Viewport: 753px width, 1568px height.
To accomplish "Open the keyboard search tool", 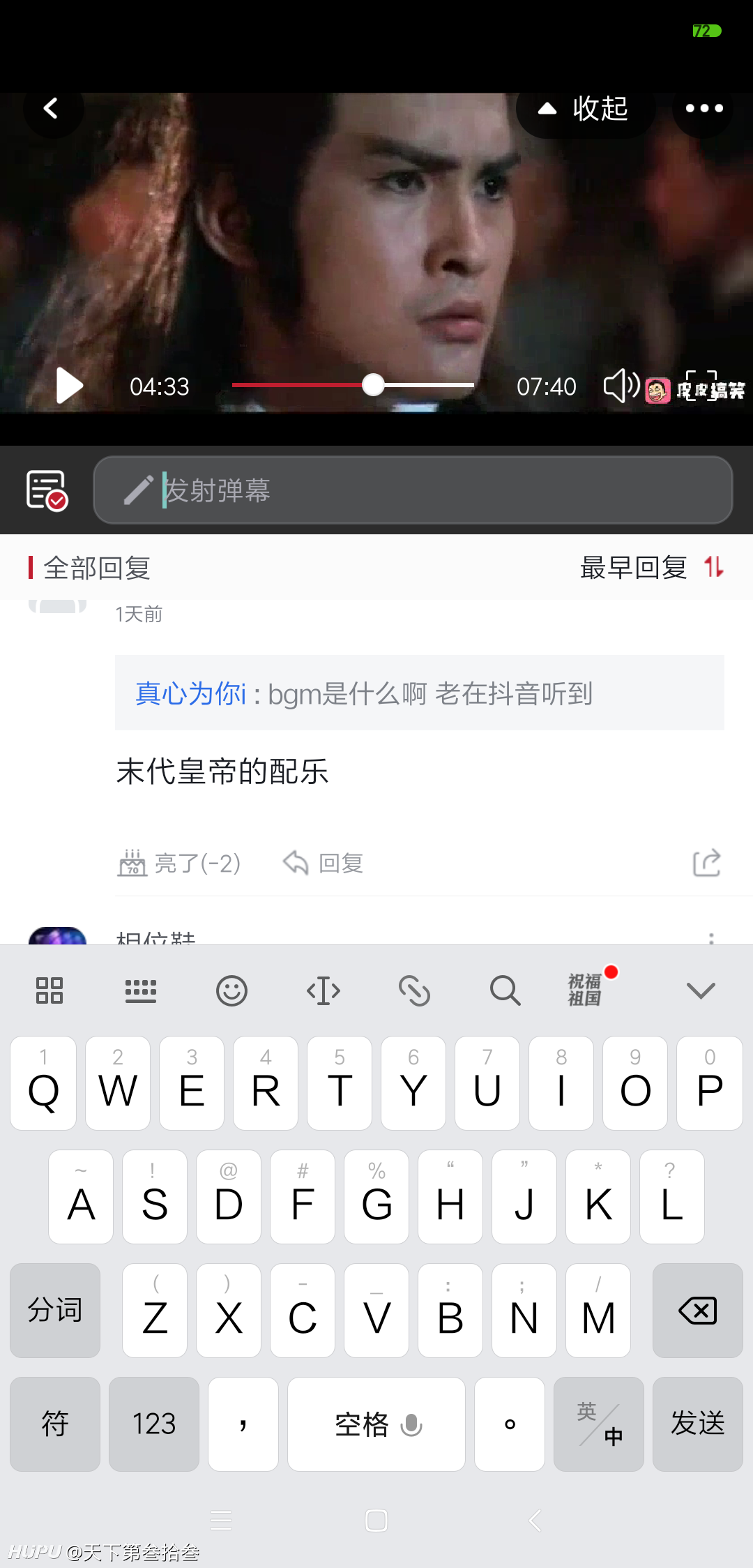I will [x=505, y=990].
